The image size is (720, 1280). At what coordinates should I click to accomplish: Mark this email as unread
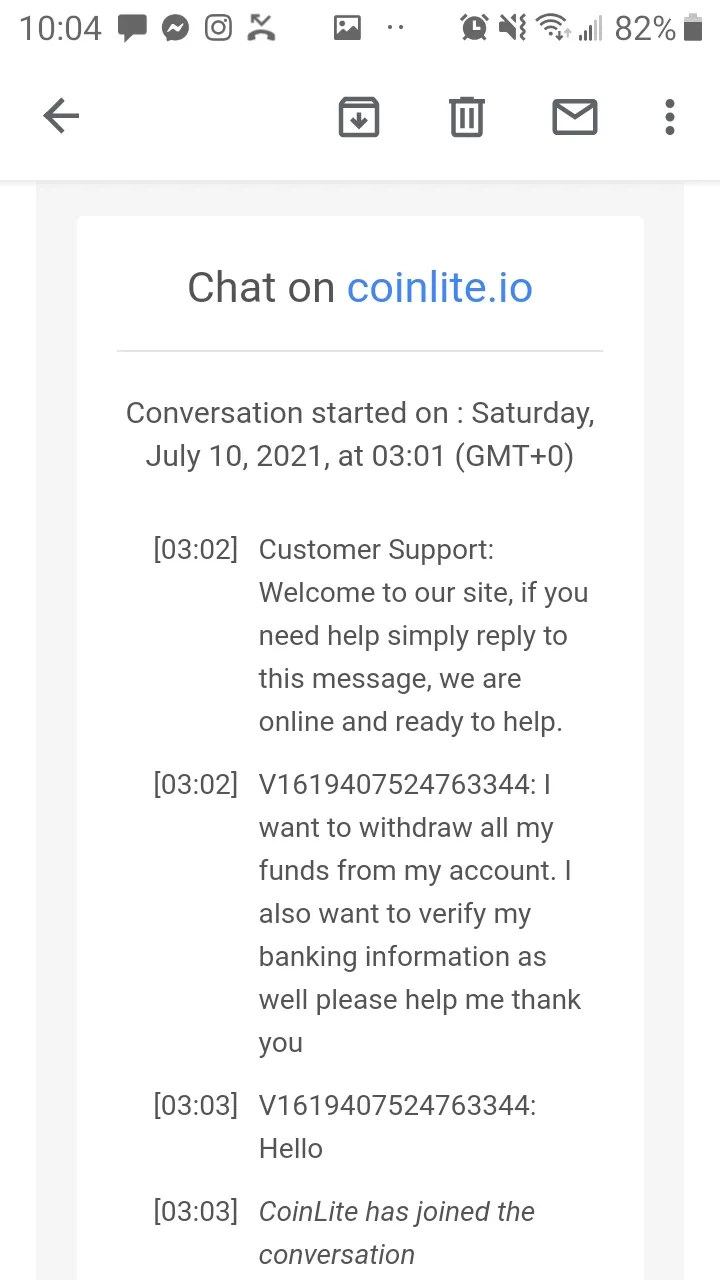pos(575,117)
